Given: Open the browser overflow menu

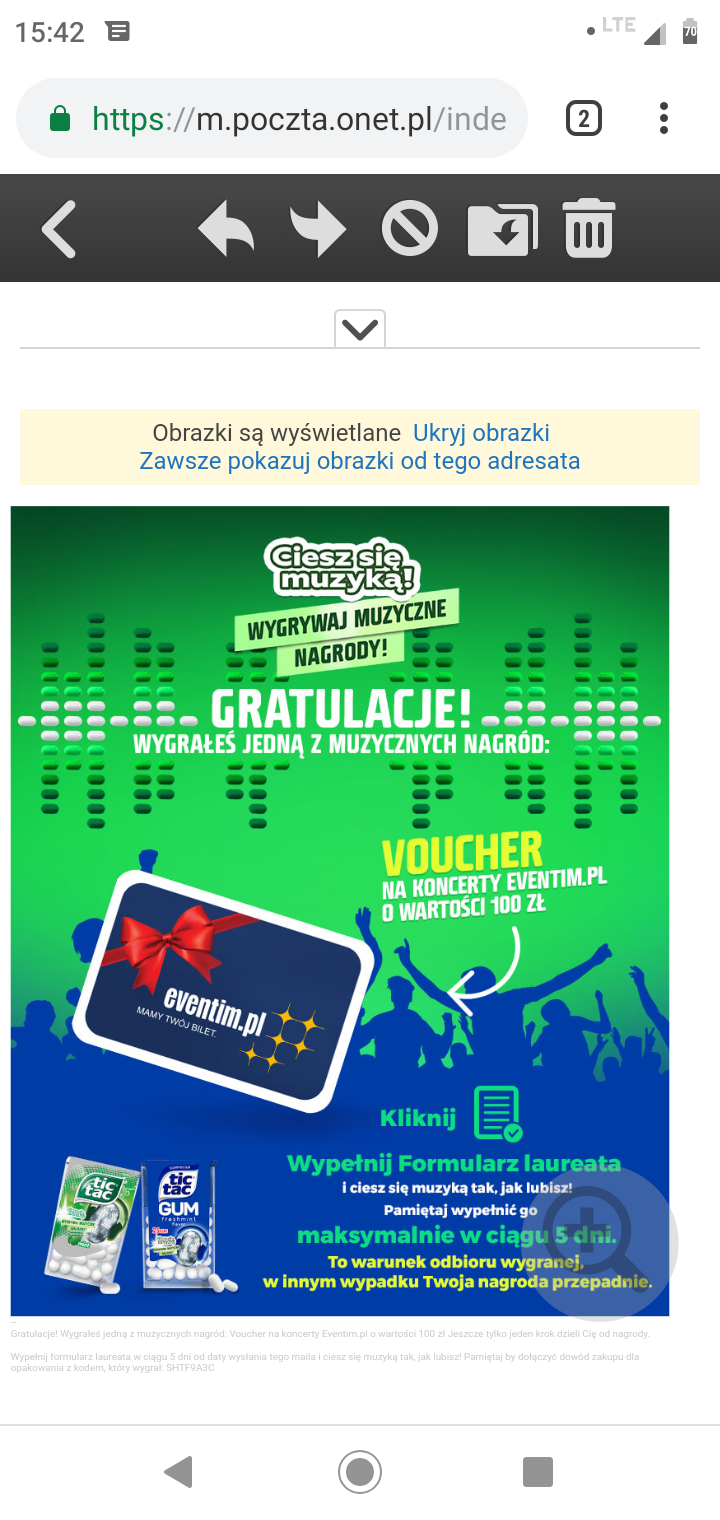Looking at the screenshot, I should tap(663, 119).
